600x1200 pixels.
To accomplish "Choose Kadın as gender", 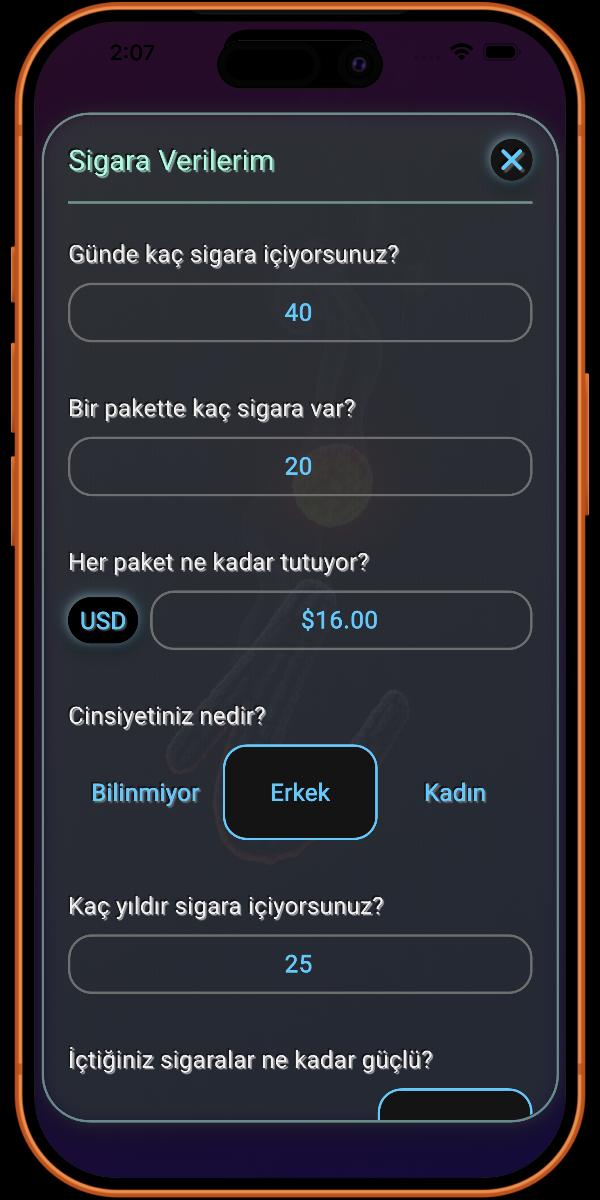I will pyautogui.click(x=455, y=793).
